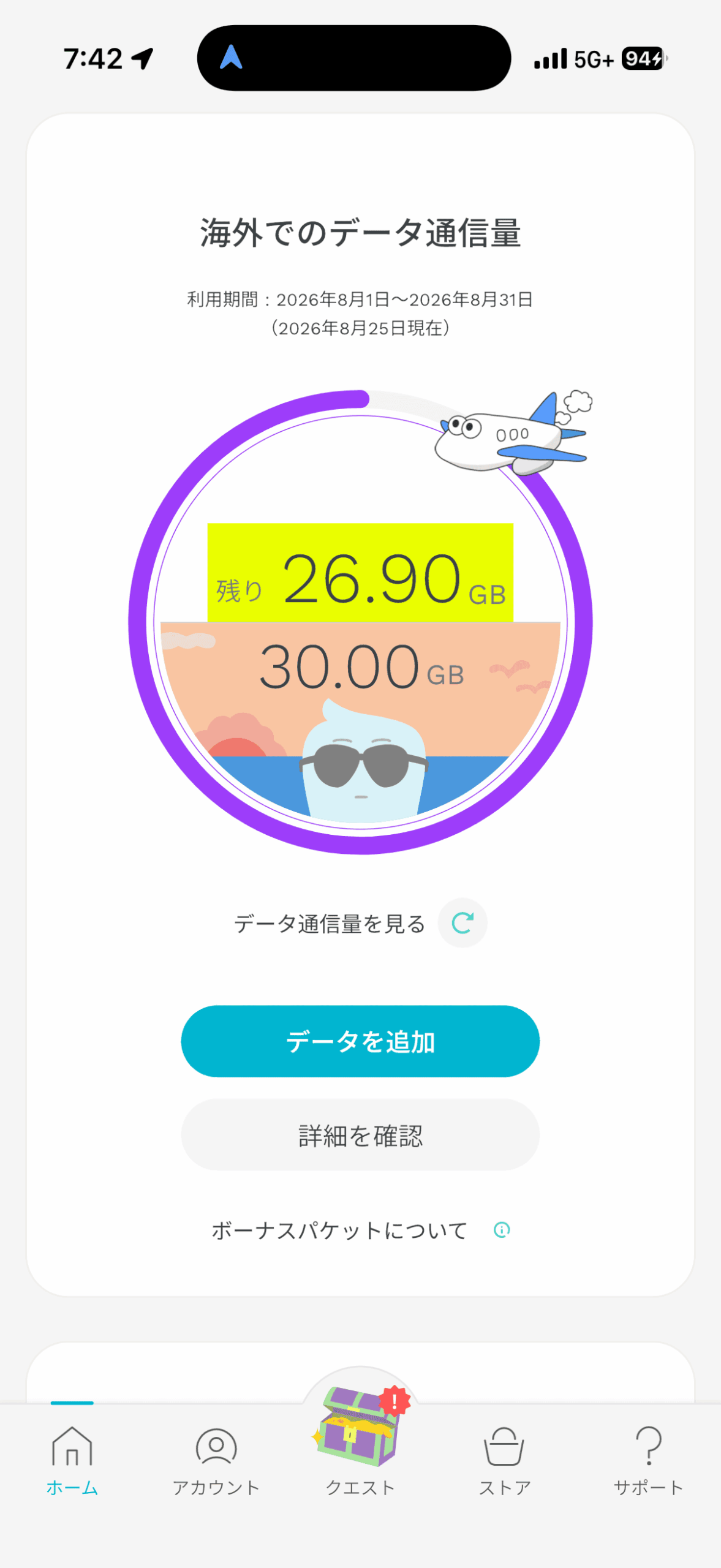Tap the データを追加 button
The image size is (721, 1568).
point(360,1041)
